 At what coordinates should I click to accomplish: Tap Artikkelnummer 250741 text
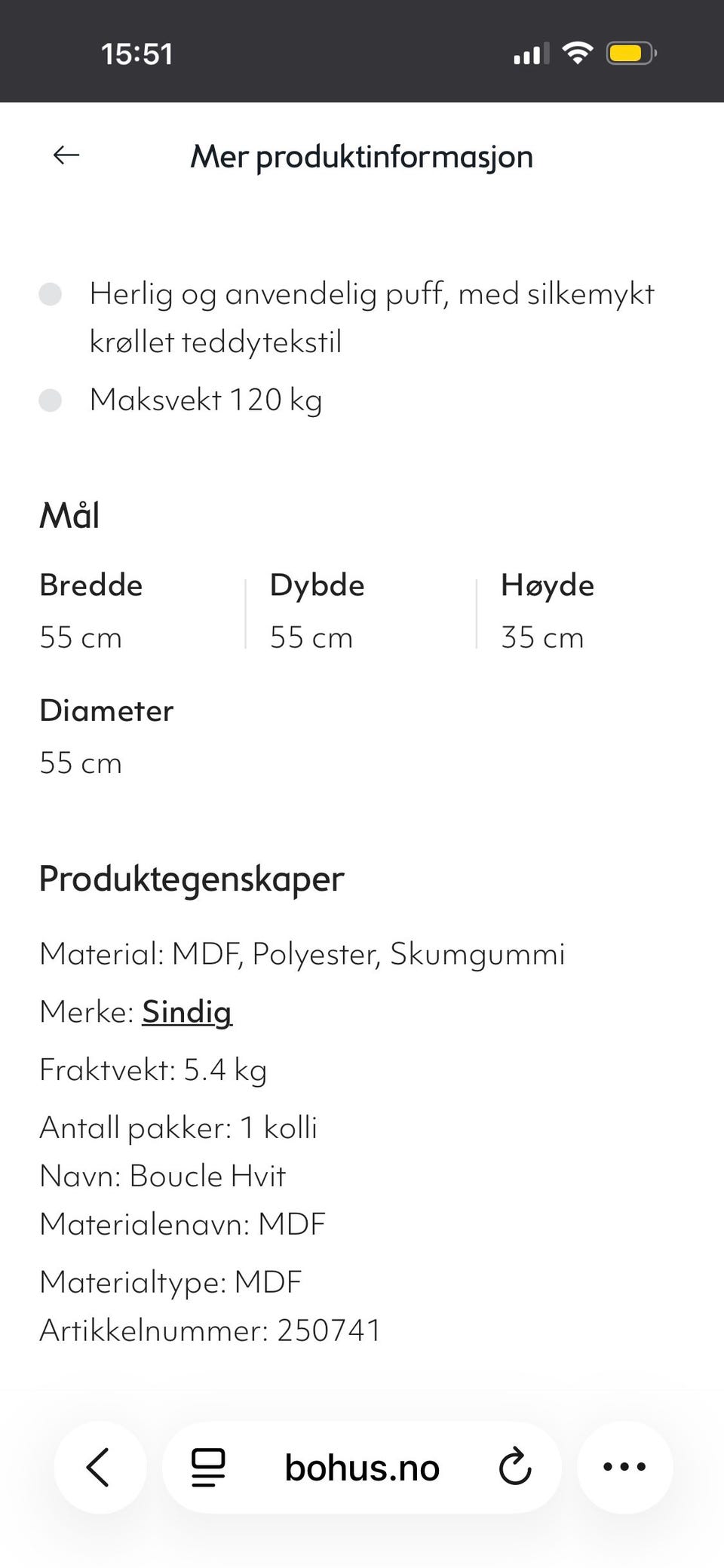pyautogui.click(x=210, y=1330)
